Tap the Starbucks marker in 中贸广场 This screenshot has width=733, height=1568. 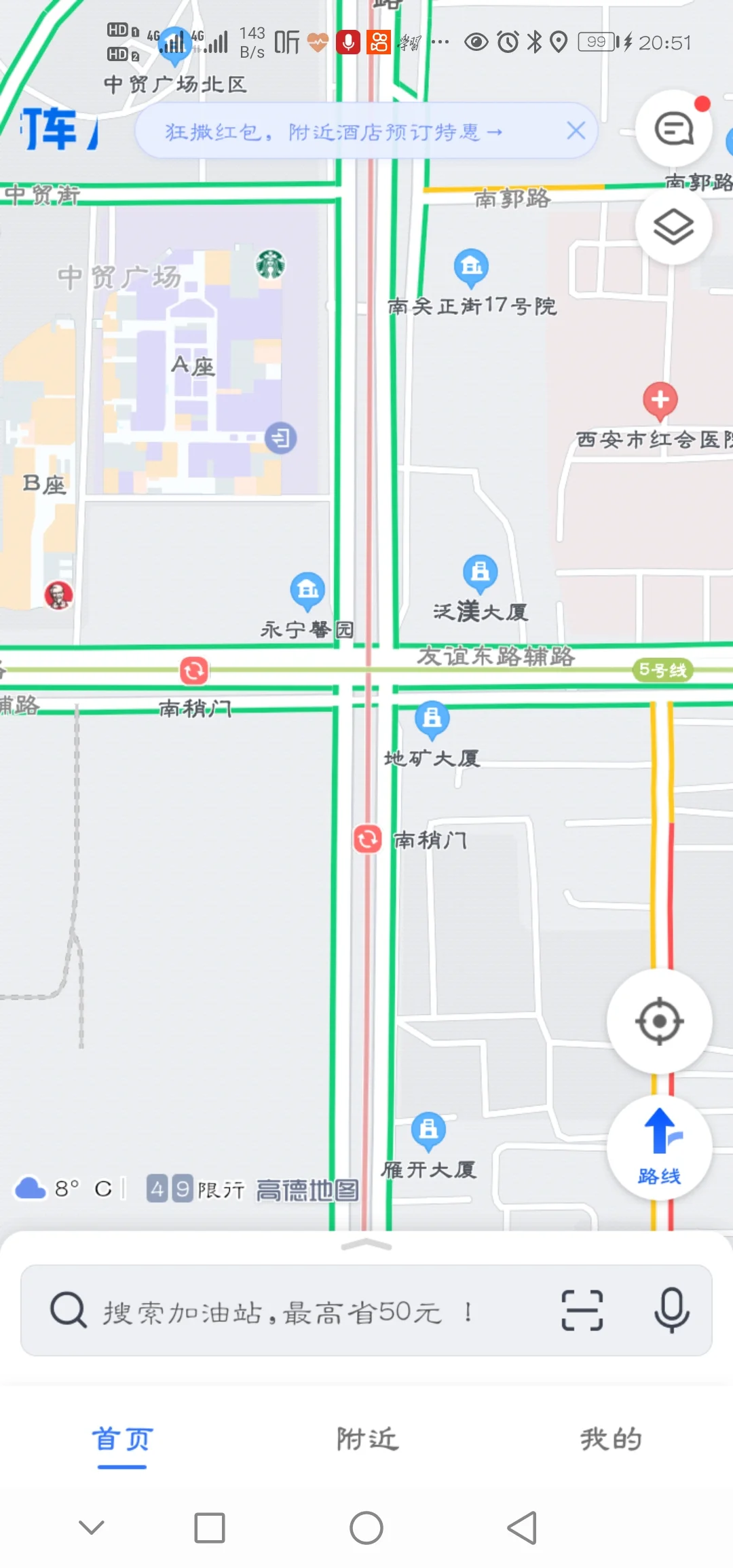tap(271, 263)
